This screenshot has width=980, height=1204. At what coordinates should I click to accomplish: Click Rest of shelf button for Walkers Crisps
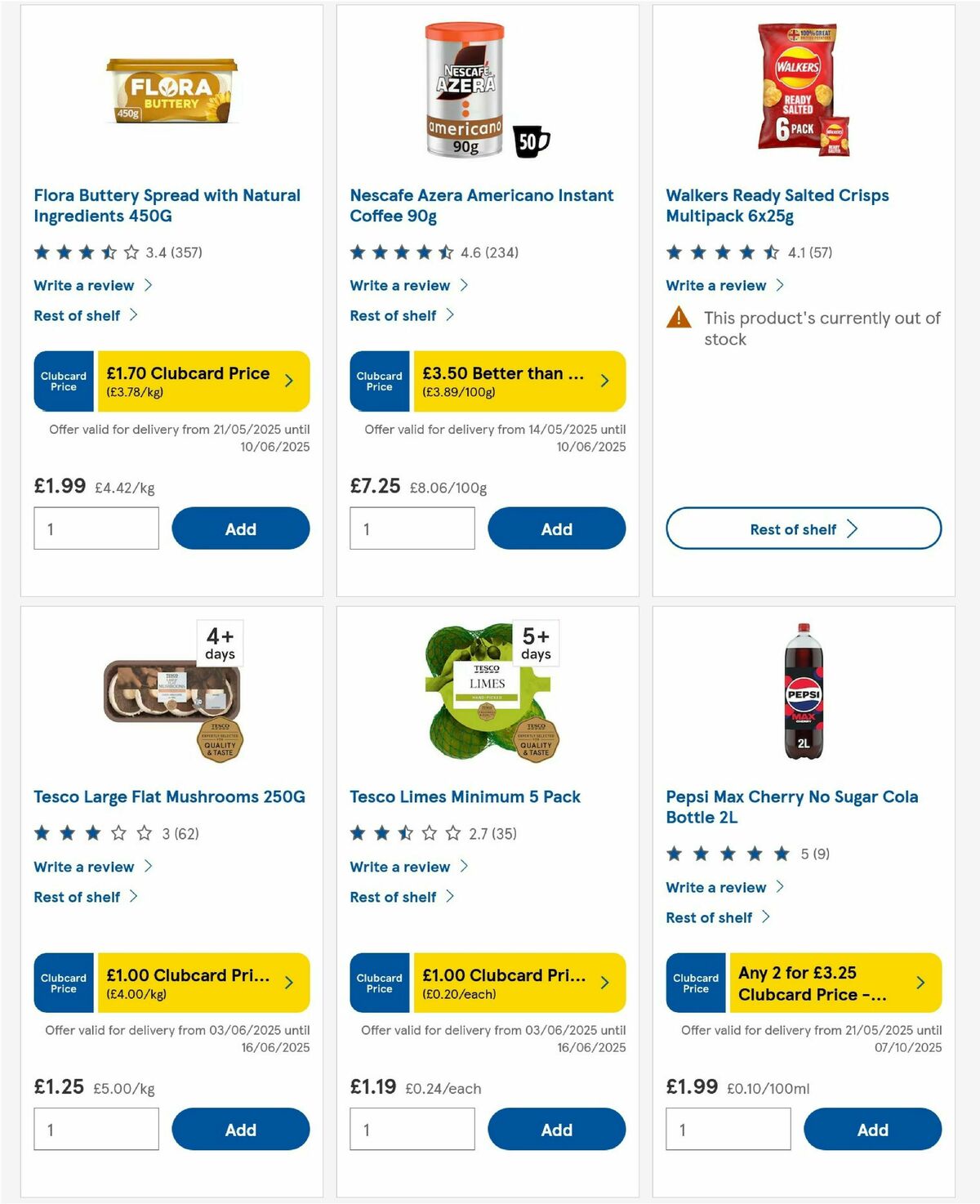pos(803,528)
